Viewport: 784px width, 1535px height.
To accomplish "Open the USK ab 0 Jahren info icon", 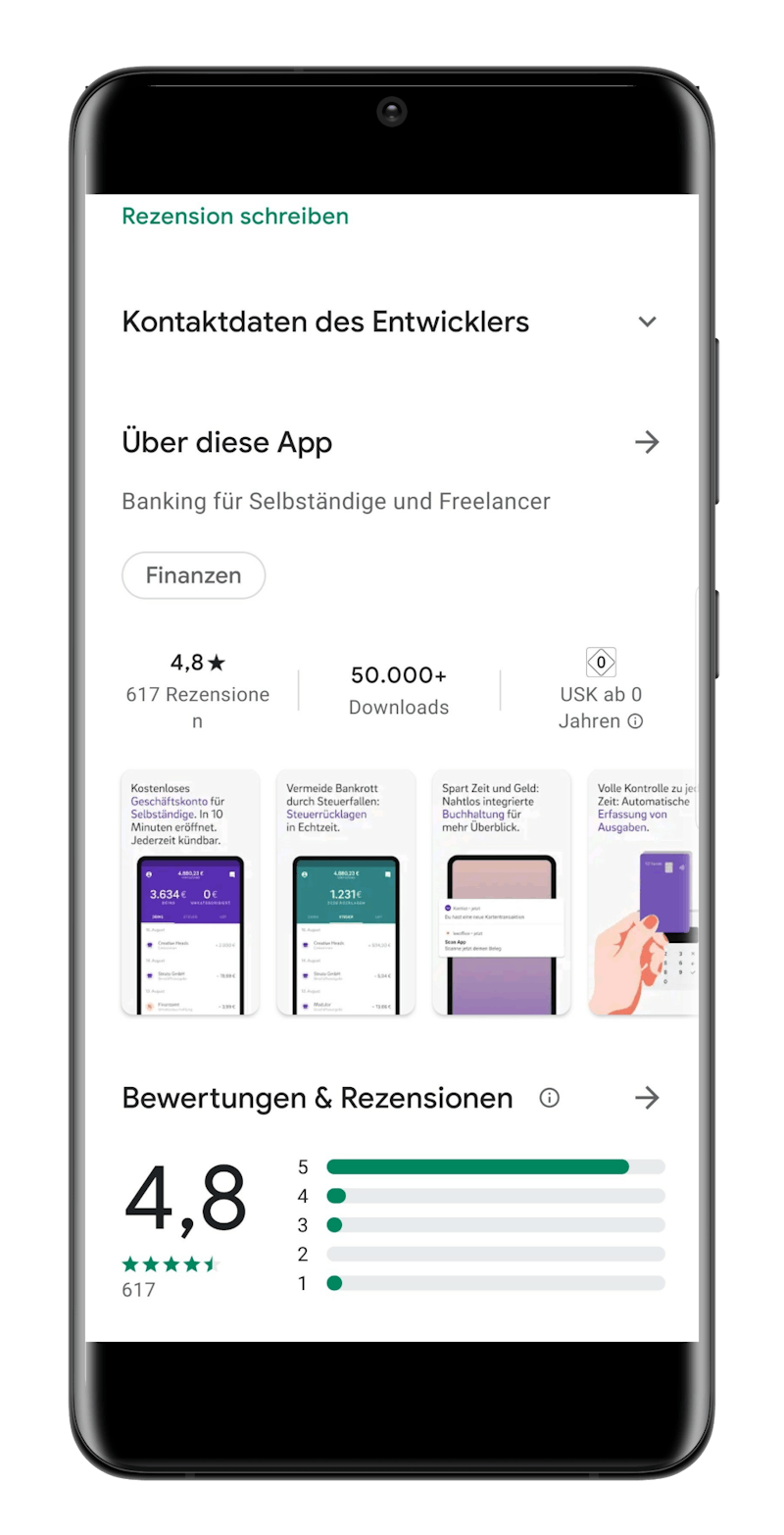I will tap(635, 721).
